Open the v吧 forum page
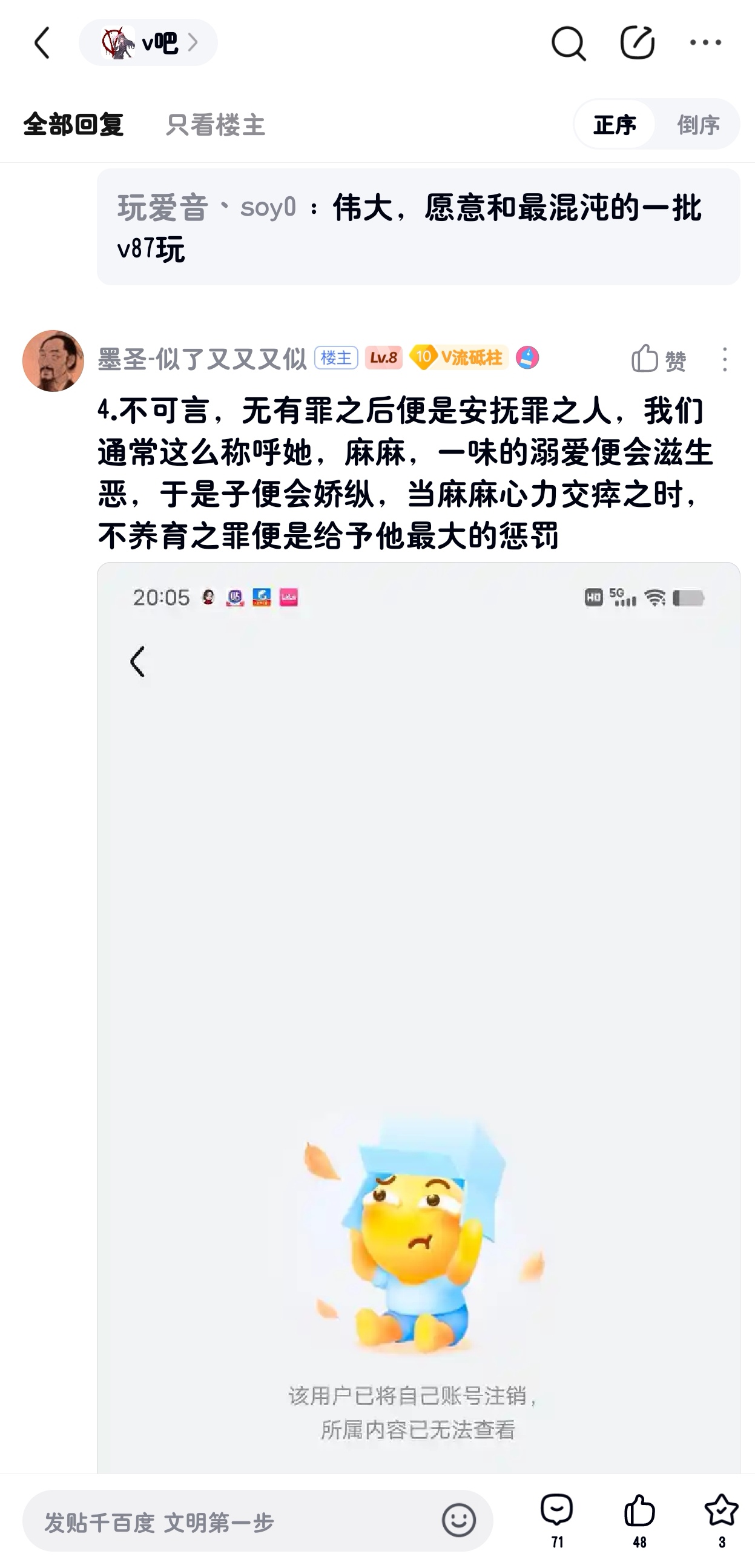This screenshot has height=1568, width=755. [x=148, y=42]
